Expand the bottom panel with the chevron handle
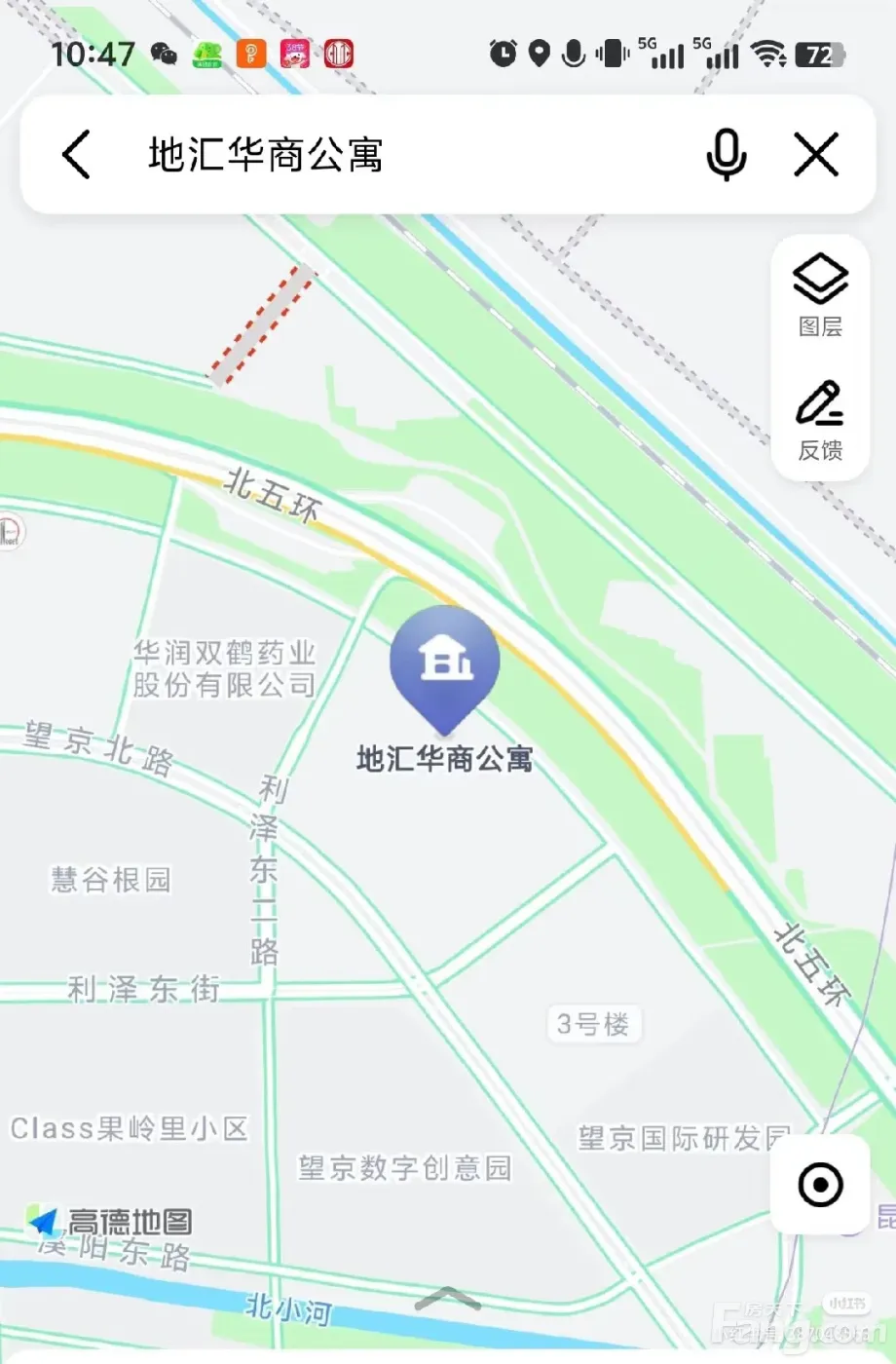Image resolution: width=896 pixels, height=1364 pixels. click(x=448, y=1299)
